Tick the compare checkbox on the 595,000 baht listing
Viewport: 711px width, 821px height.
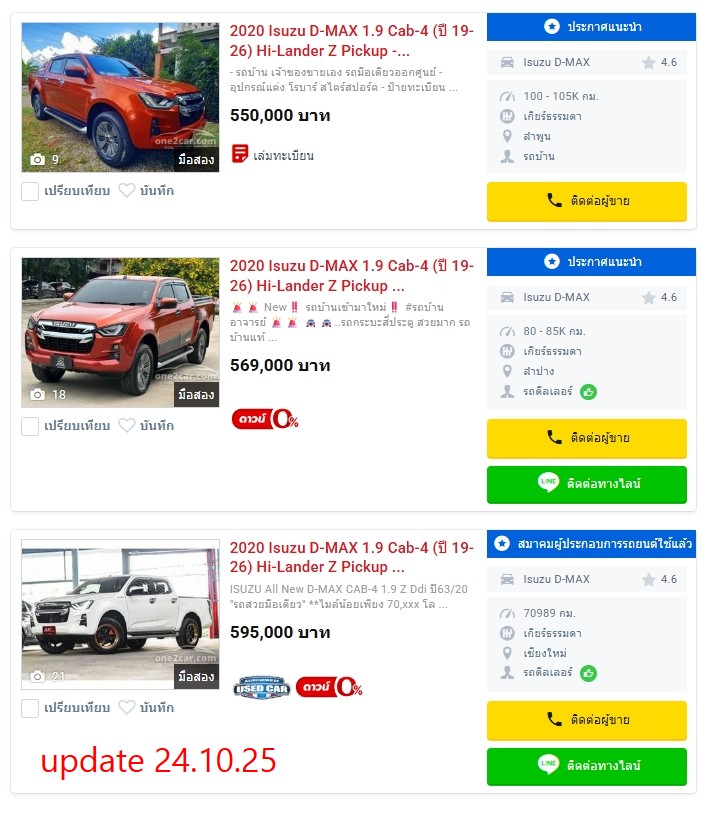click(30, 708)
